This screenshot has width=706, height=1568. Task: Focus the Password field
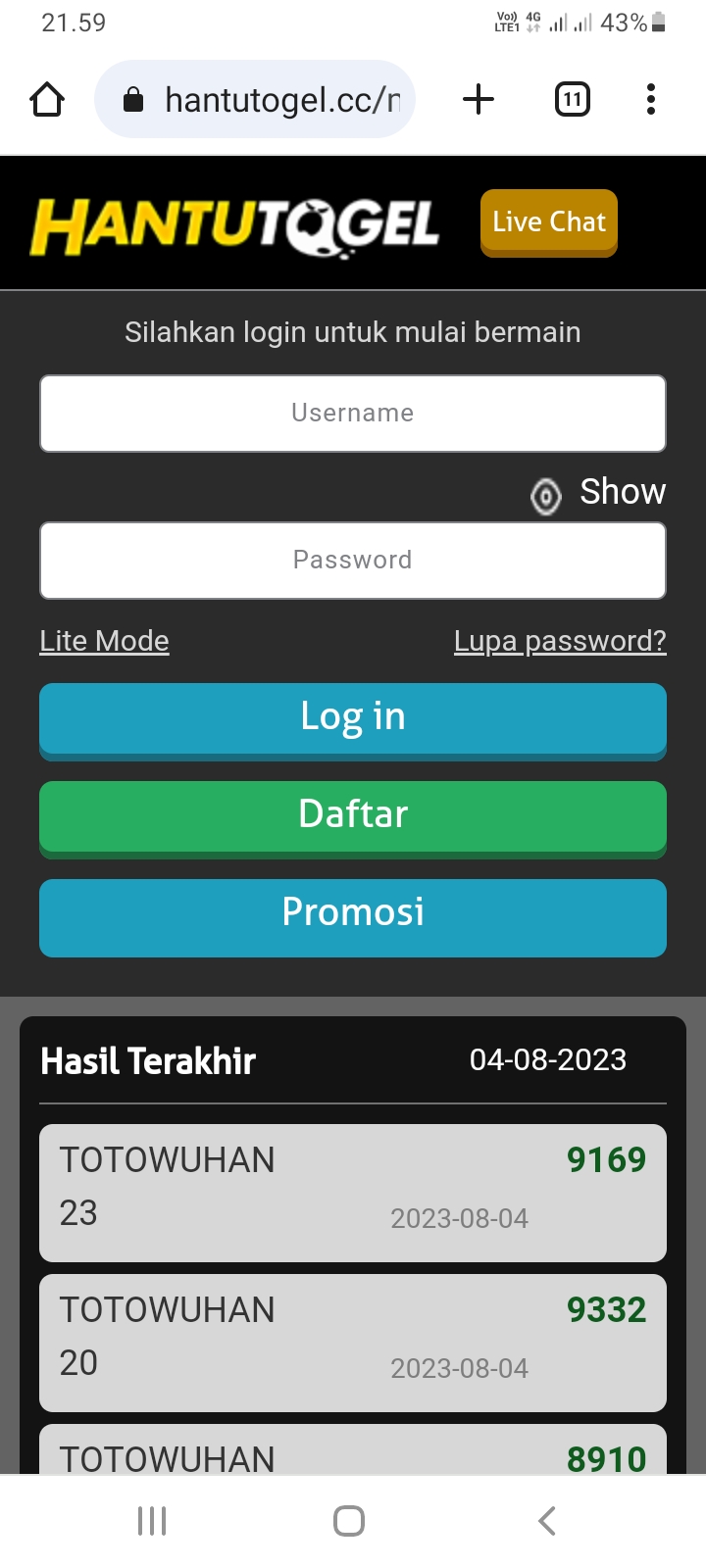pos(353,560)
